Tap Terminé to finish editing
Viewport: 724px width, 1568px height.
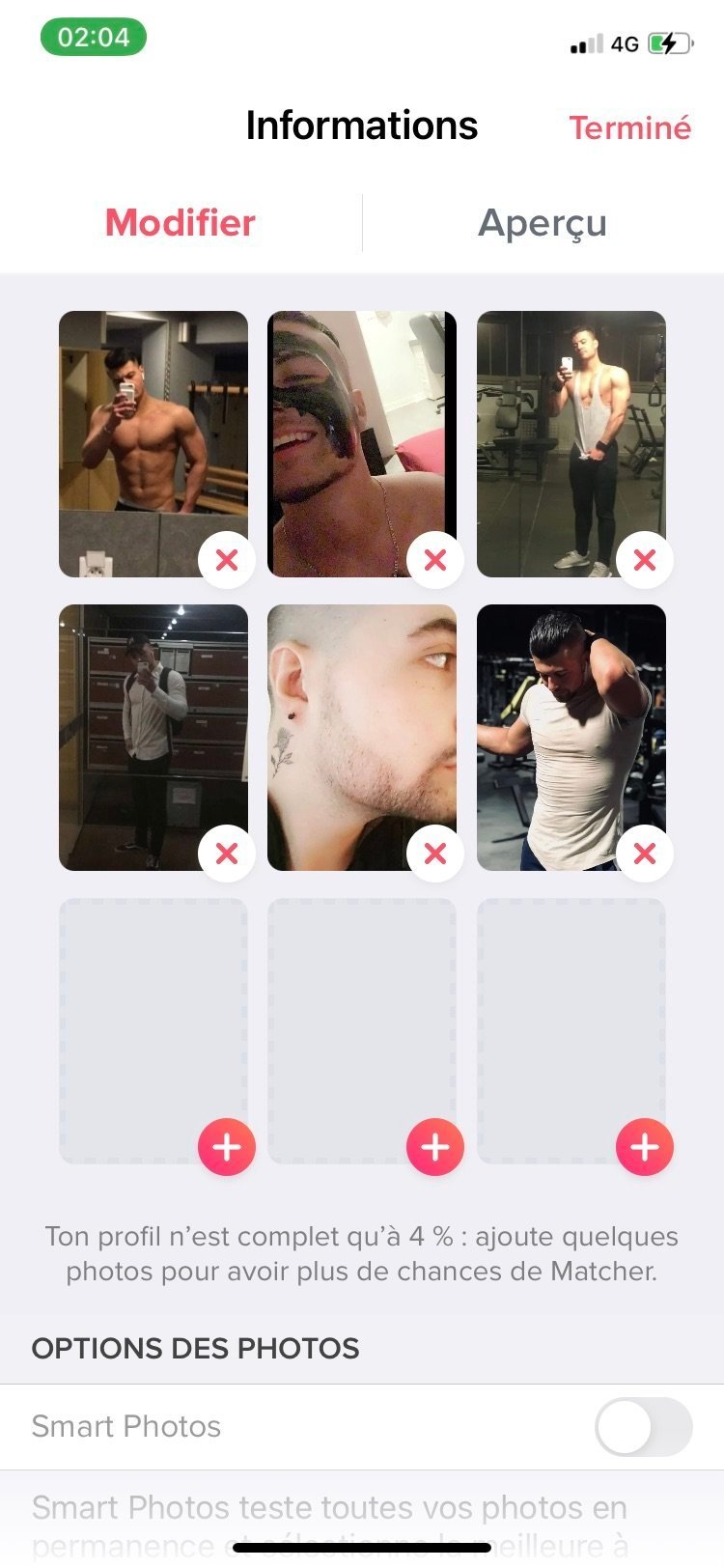(629, 127)
